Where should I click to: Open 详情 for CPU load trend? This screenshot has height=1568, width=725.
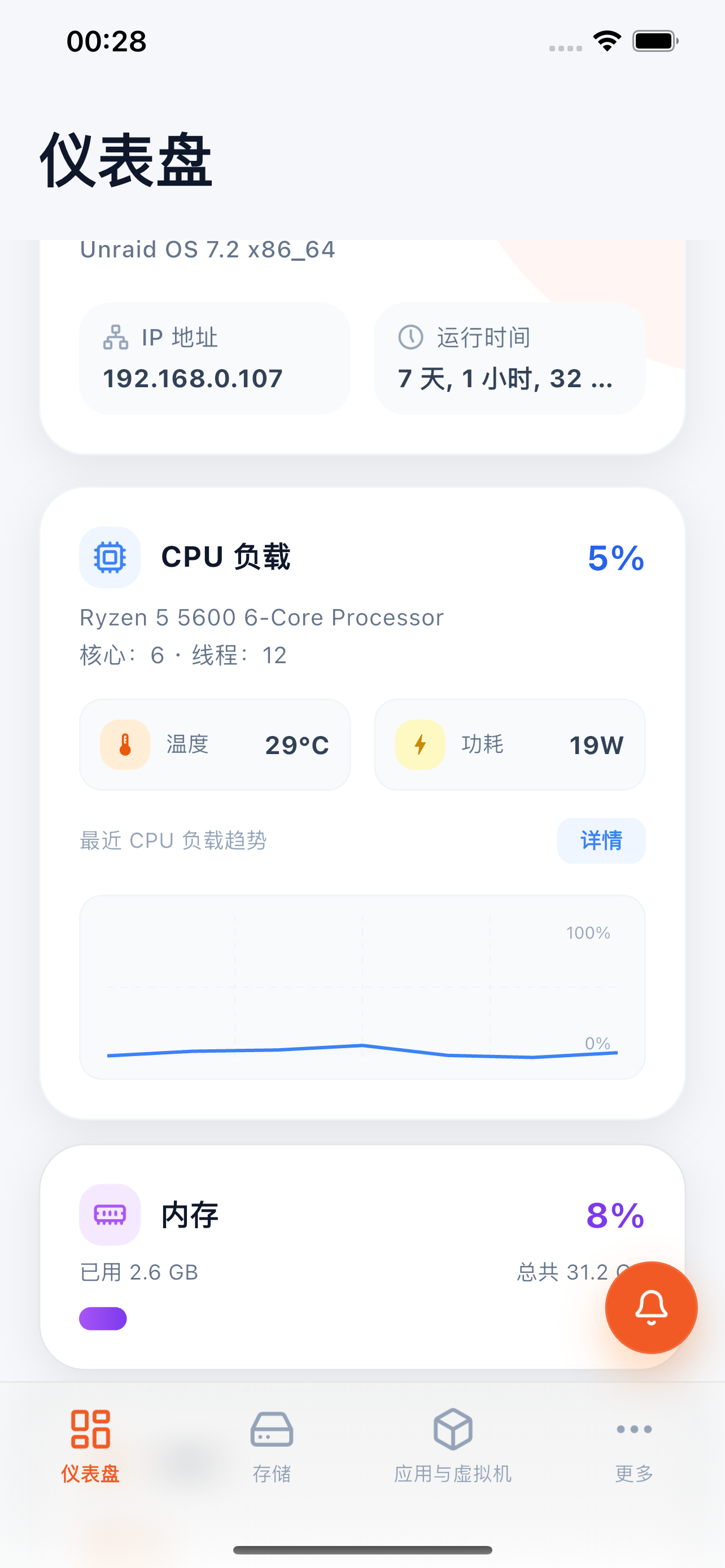(601, 840)
